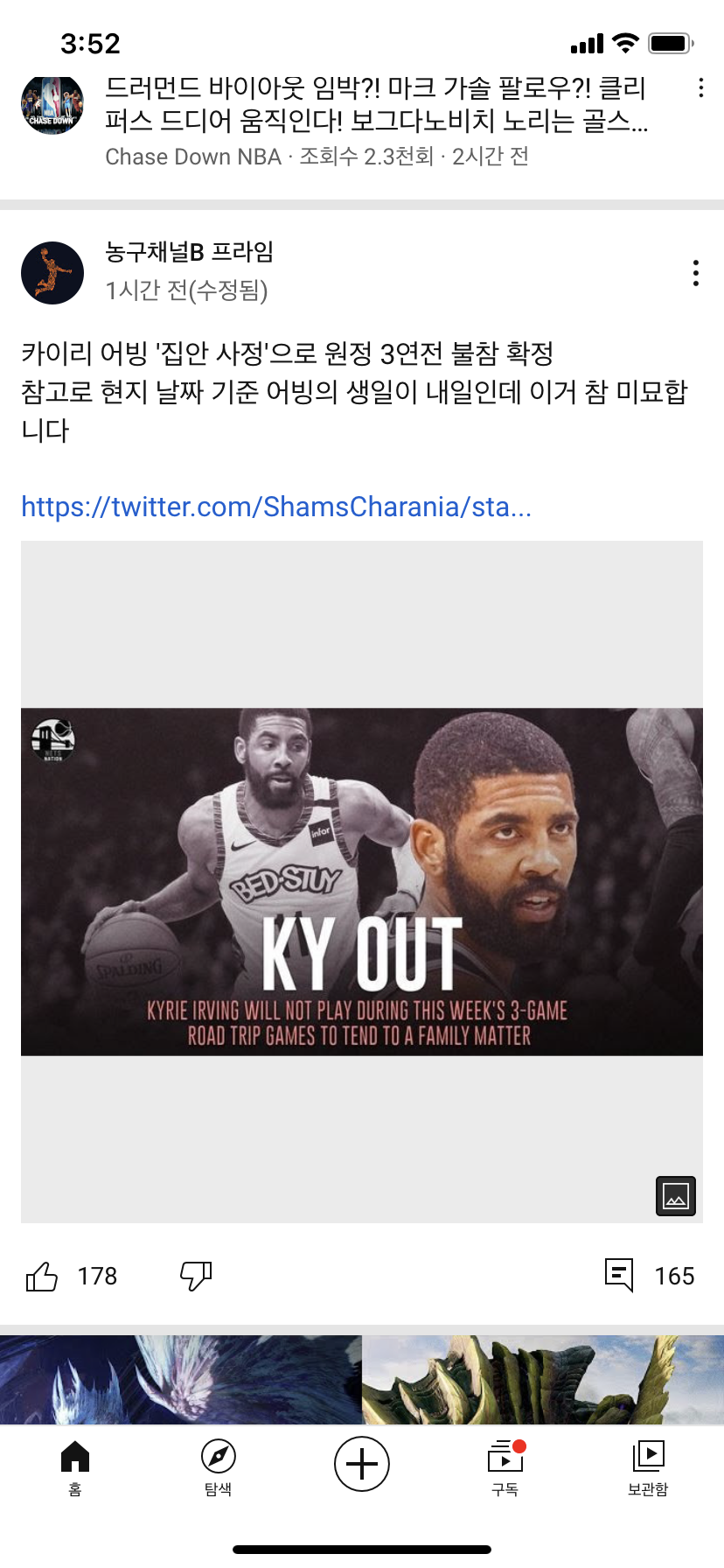Switch to the 구독 tab
Viewport: 724px width, 1568px height.
(505, 1466)
